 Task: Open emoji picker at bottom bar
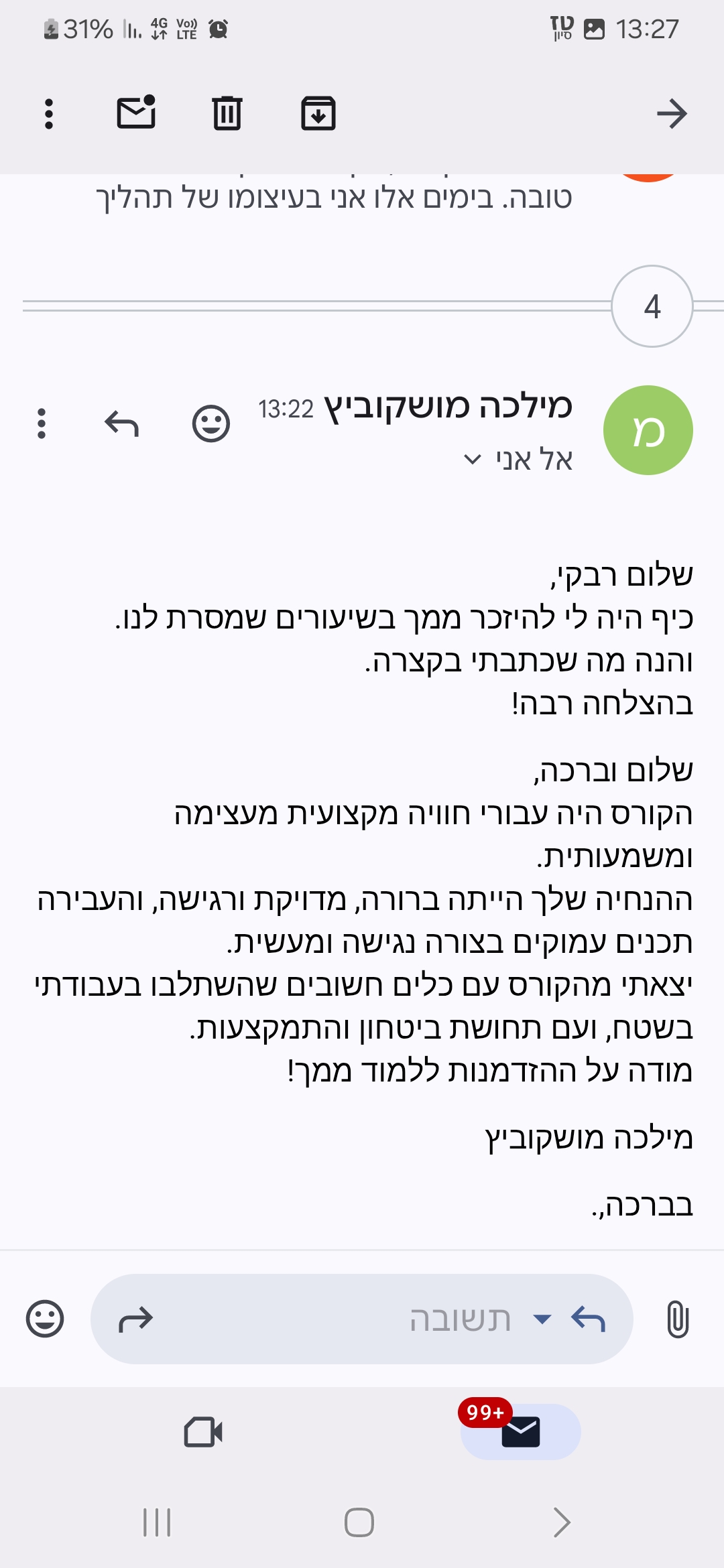pos(45,1319)
